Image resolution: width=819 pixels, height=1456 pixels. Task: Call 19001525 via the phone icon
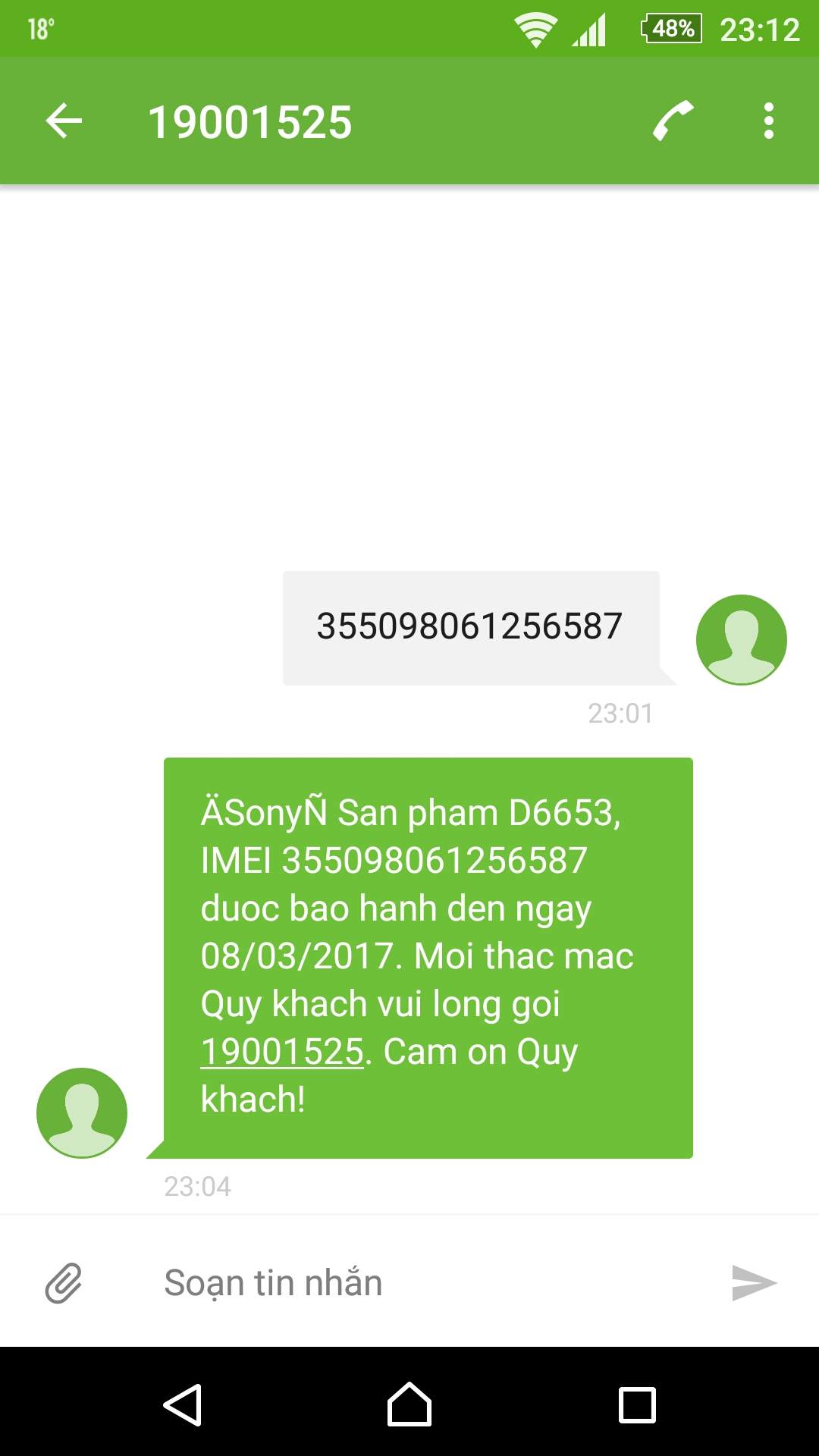coord(673,121)
